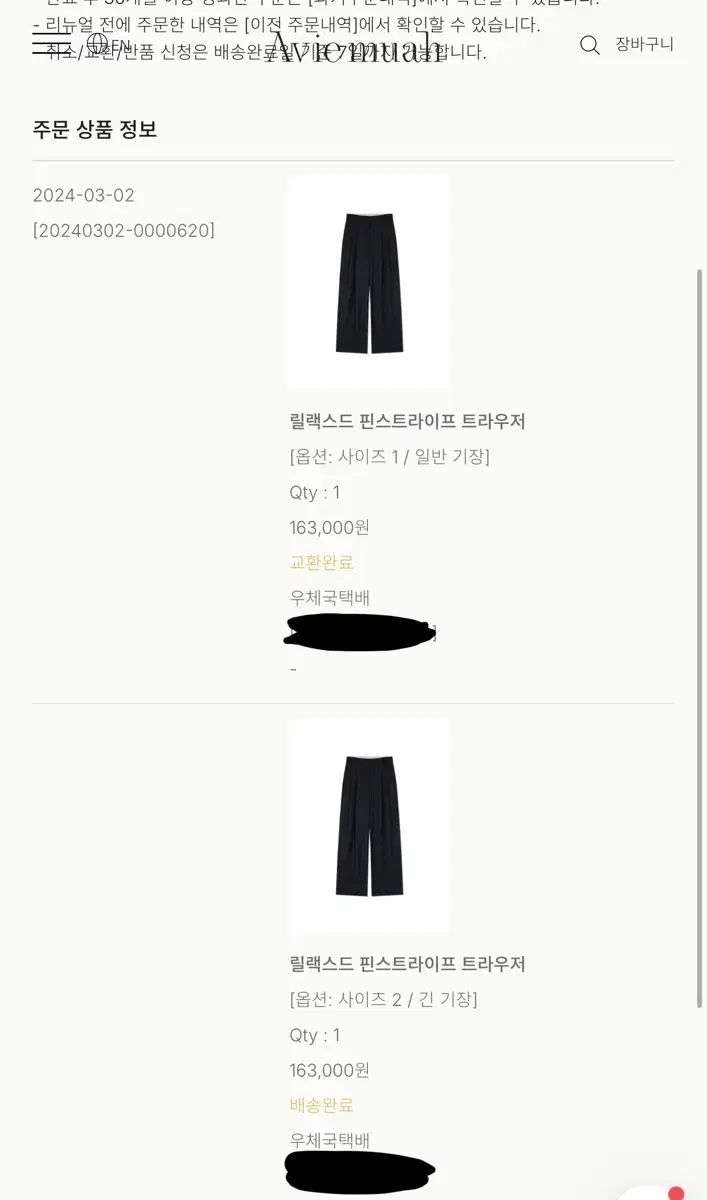
Task: Open the hamburger menu
Action: (51, 44)
